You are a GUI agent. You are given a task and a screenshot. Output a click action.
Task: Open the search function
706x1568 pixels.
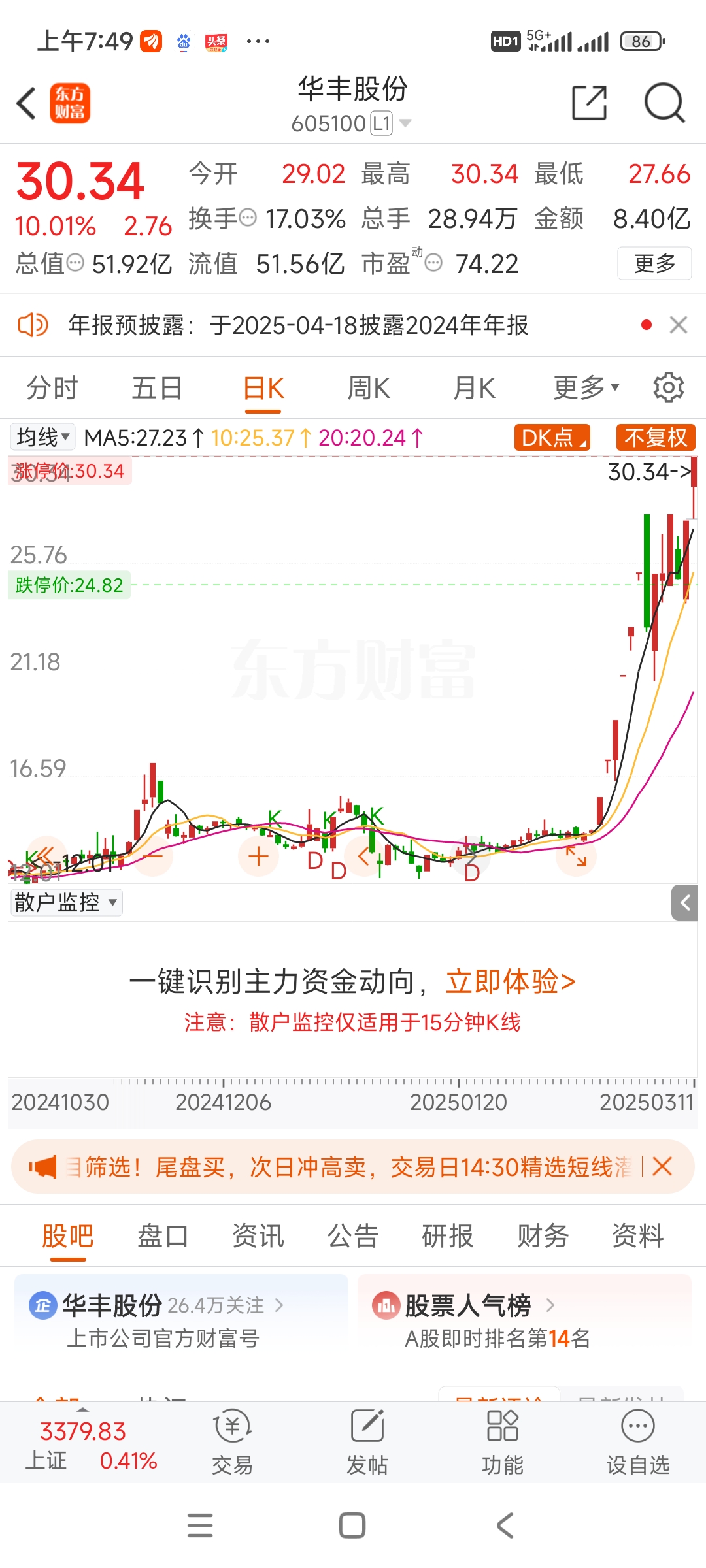665,103
